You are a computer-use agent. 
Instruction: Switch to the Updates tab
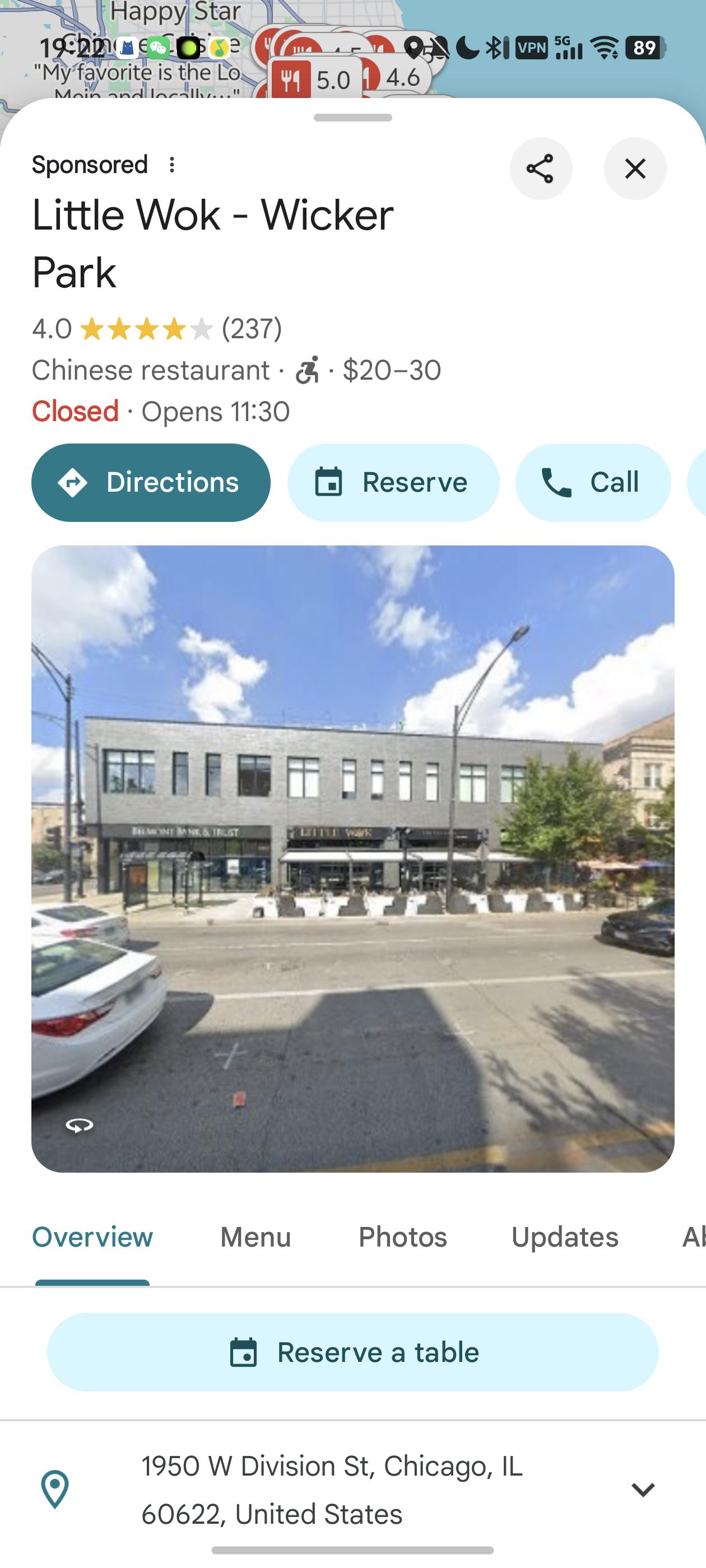[x=564, y=1237]
